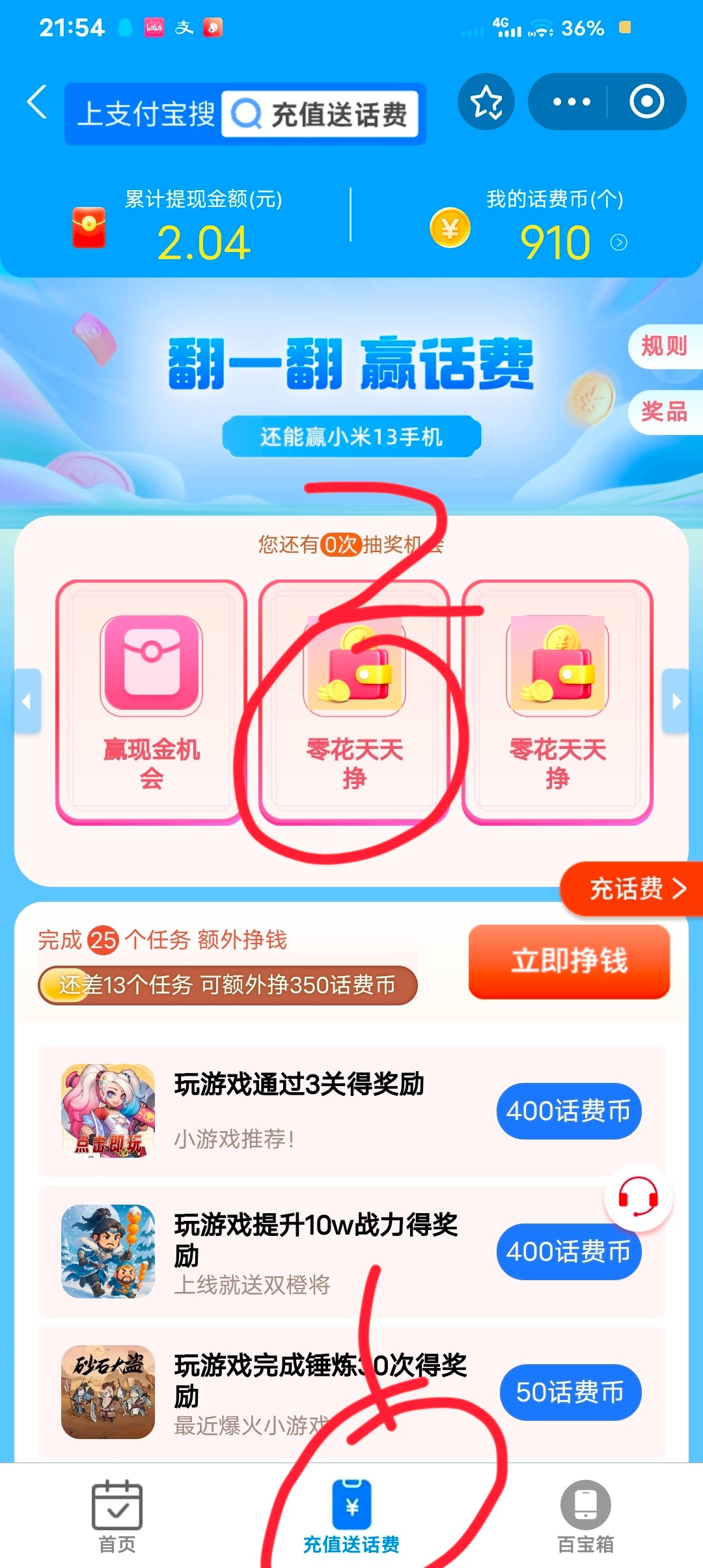Claim 50话费币 for the 锤炼 game task
The height and width of the screenshot is (1568, 703).
click(570, 1392)
